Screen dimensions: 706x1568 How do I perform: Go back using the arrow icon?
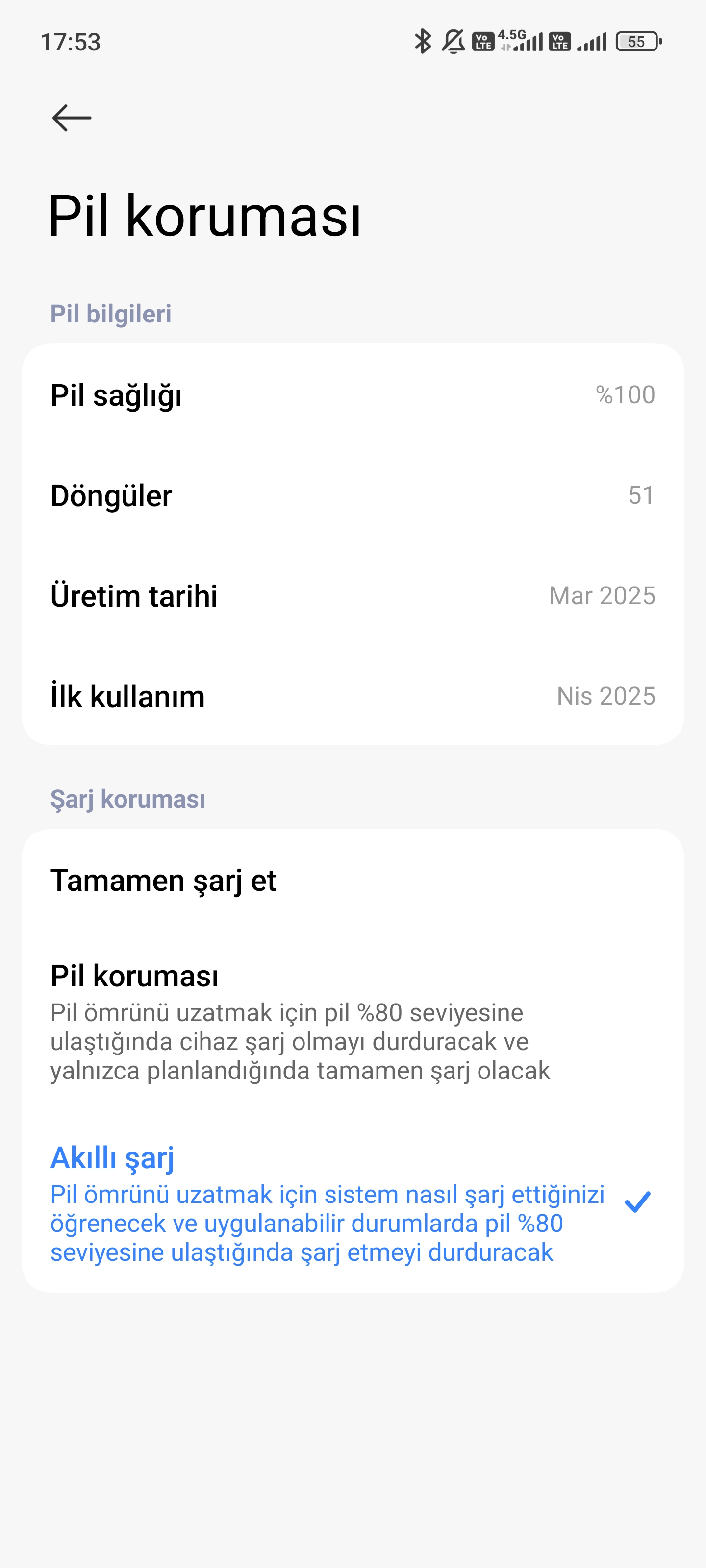point(72,118)
